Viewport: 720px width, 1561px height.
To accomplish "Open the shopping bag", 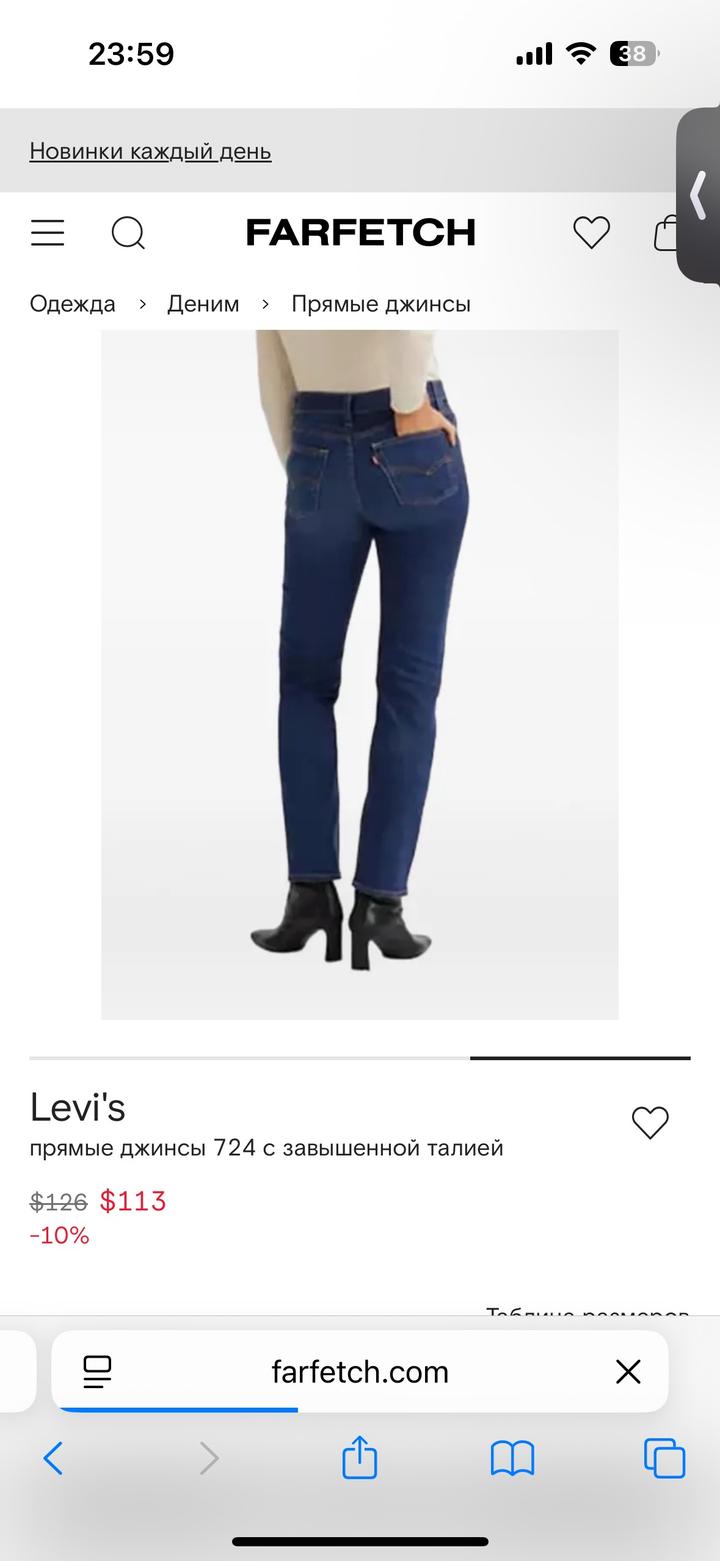I will [x=666, y=233].
